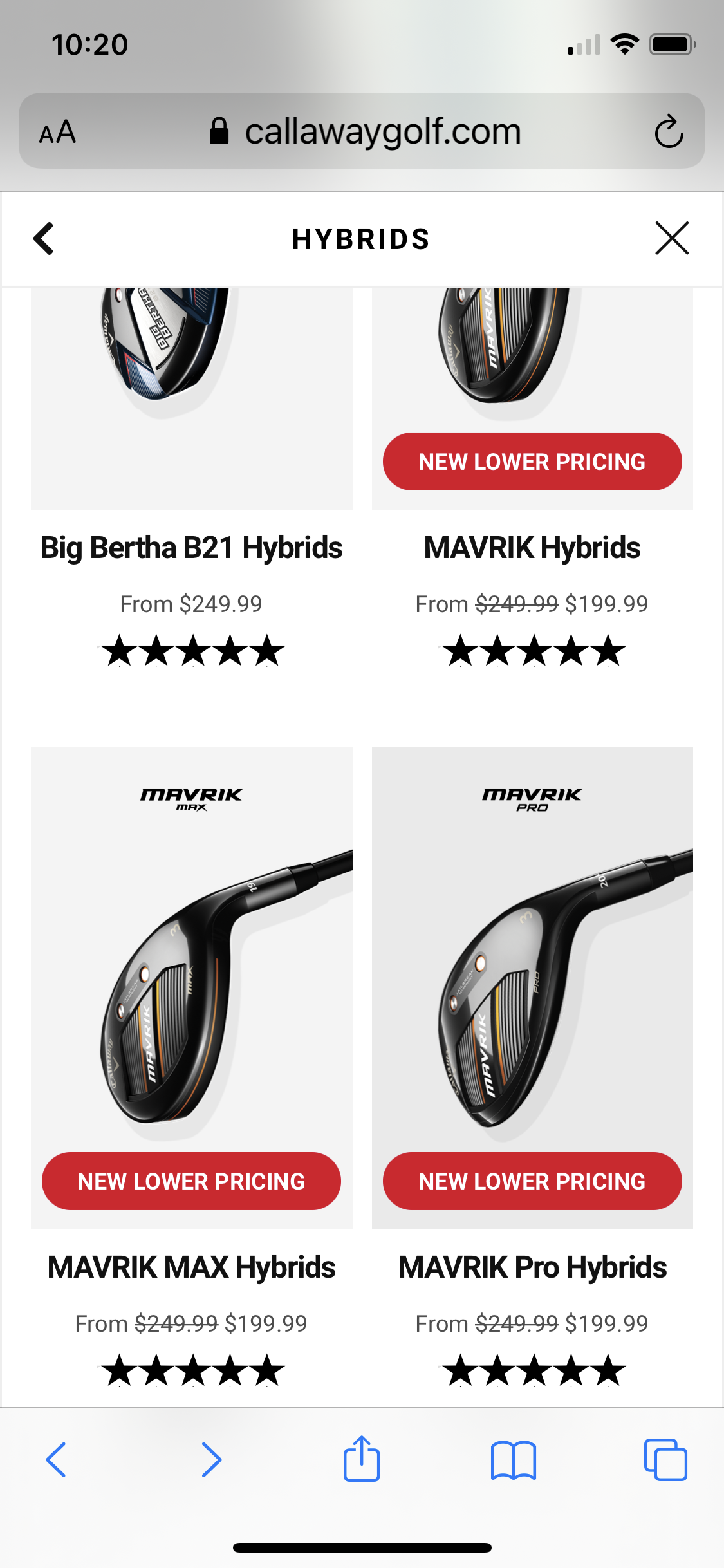Viewport: 724px width, 1568px height.
Task: Reload the page
Action: 668,132
